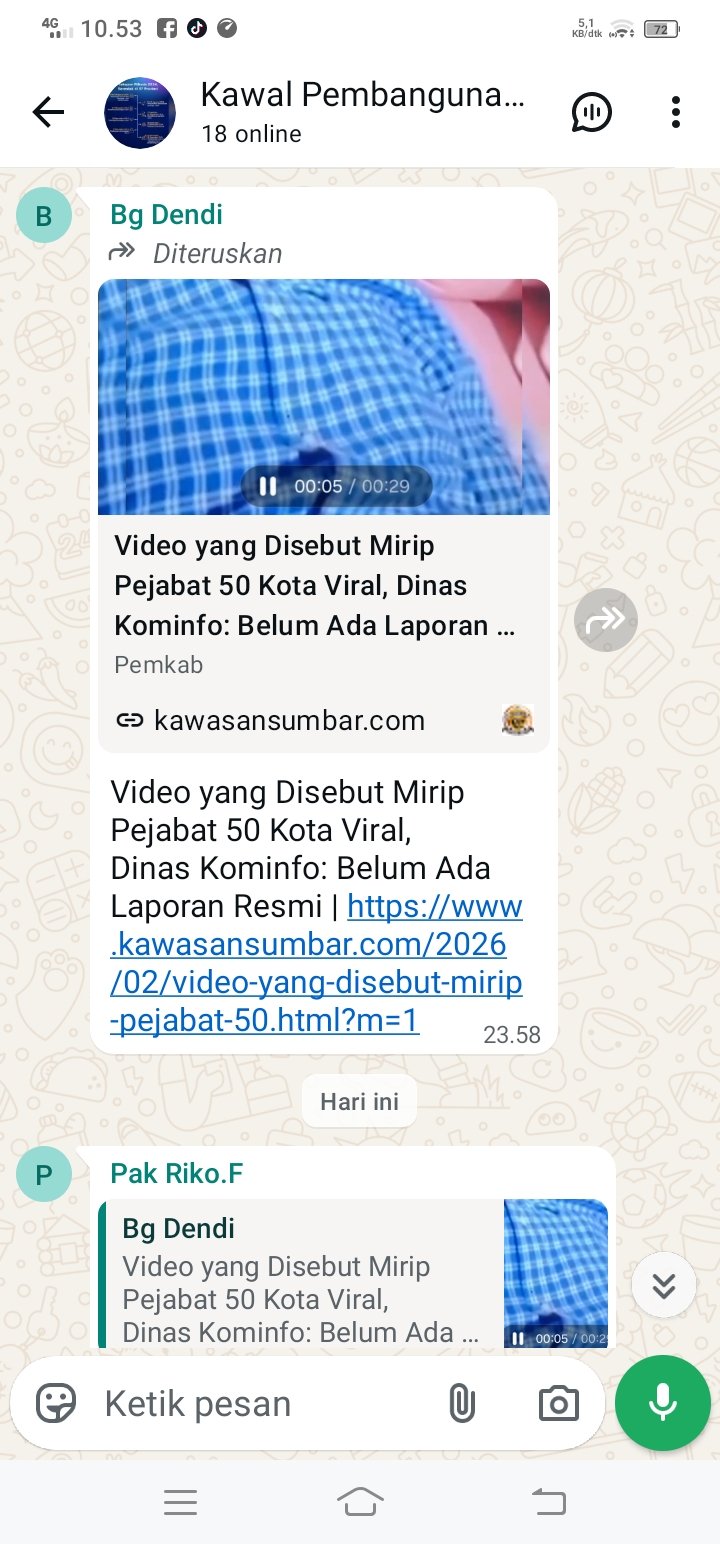Focus the Ketik pesan message field
720x1544 pixels.
(260, 1404)
